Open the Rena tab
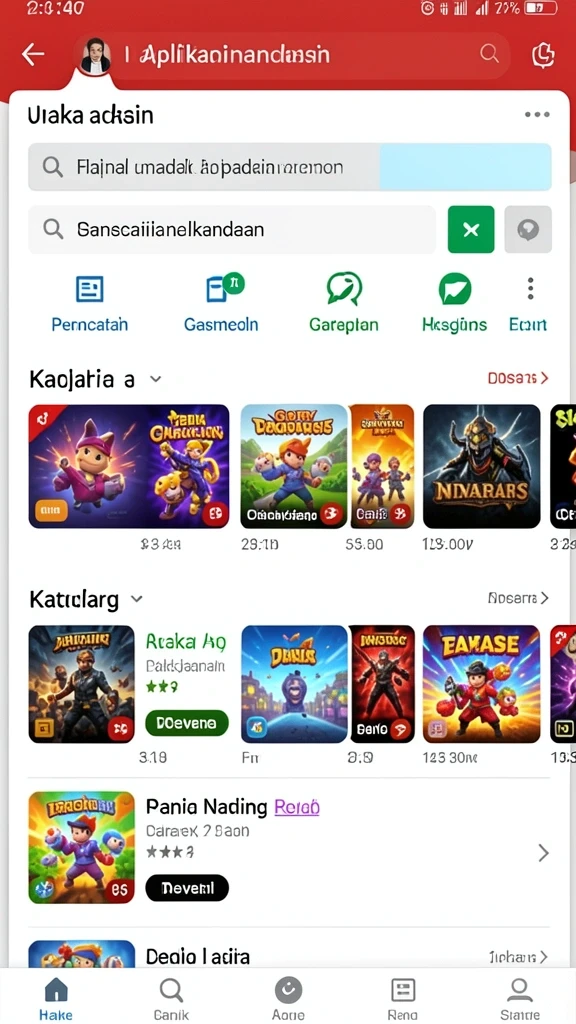The image size is (576, 1024). coord(402,999)
